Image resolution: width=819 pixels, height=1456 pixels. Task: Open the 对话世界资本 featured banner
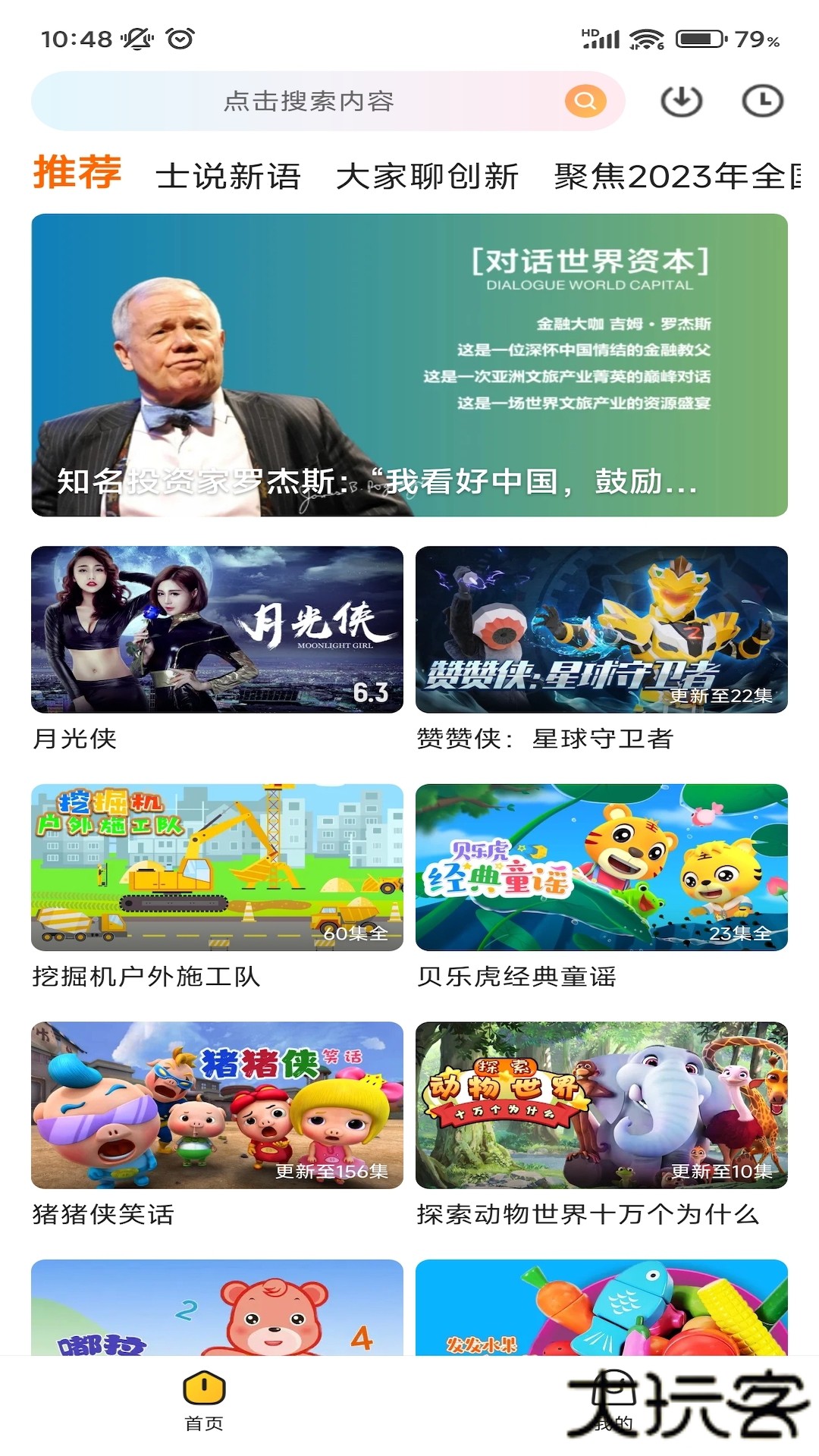point(409,364)
